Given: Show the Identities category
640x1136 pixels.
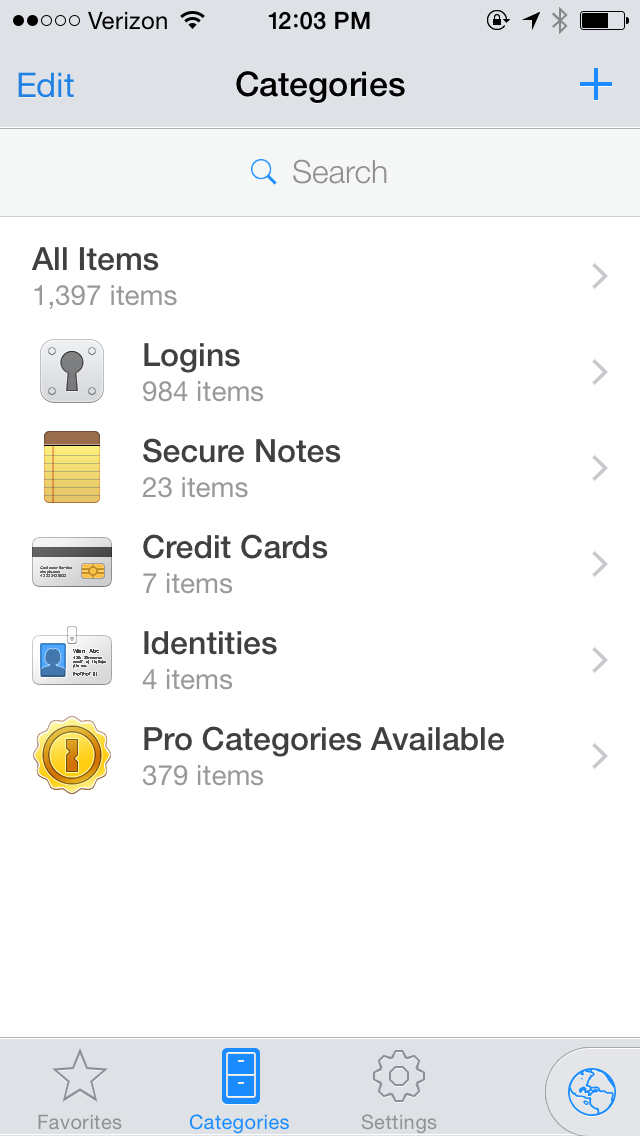Looking at the screenshot, I should (x=320, y=660).
